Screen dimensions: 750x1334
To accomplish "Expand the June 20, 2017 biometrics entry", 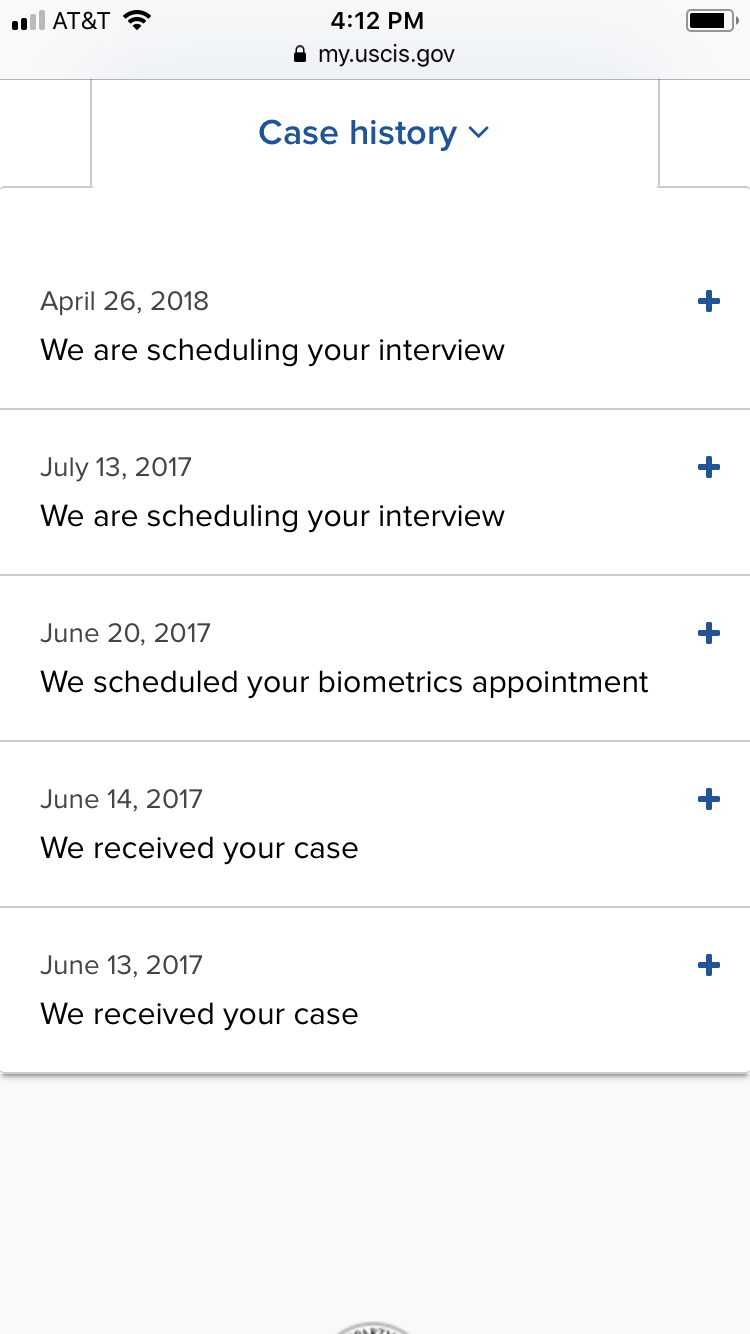I will pyautogui.click(x=708, y=633).
